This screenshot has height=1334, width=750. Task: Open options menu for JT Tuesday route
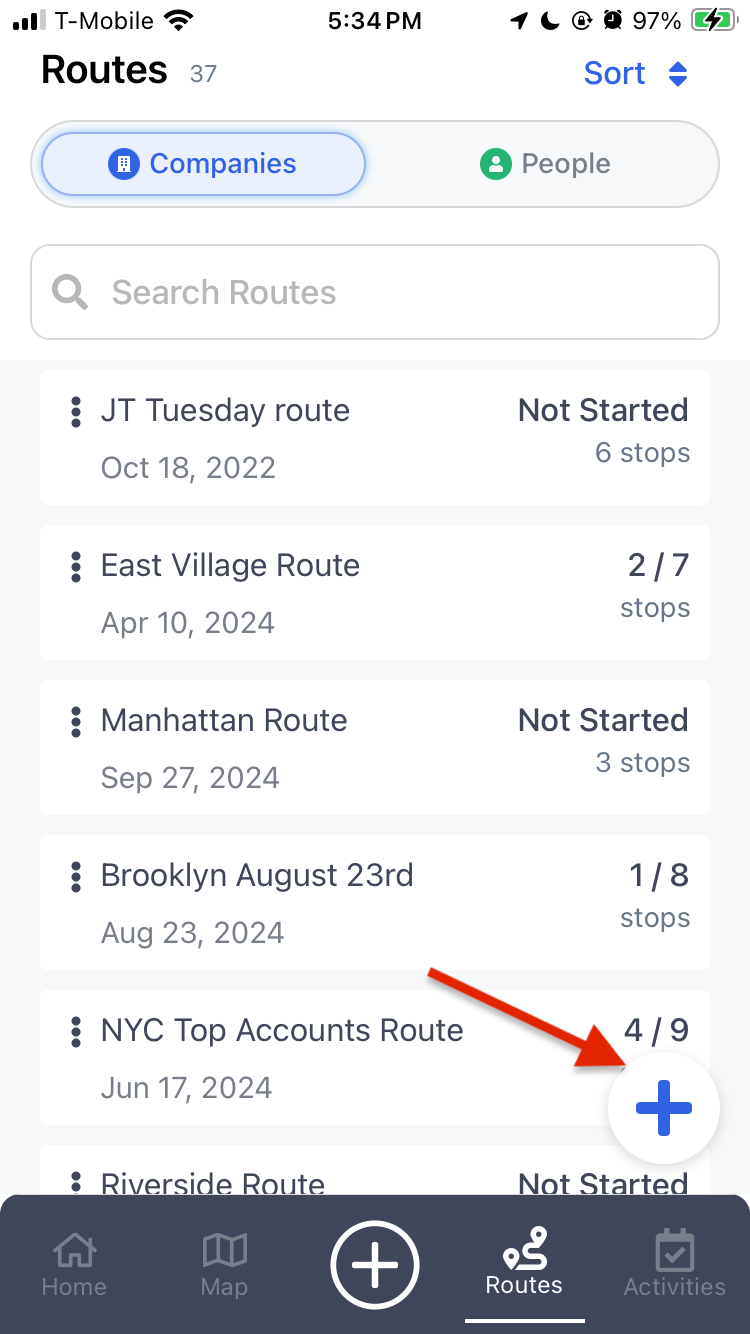coord(75,411)
